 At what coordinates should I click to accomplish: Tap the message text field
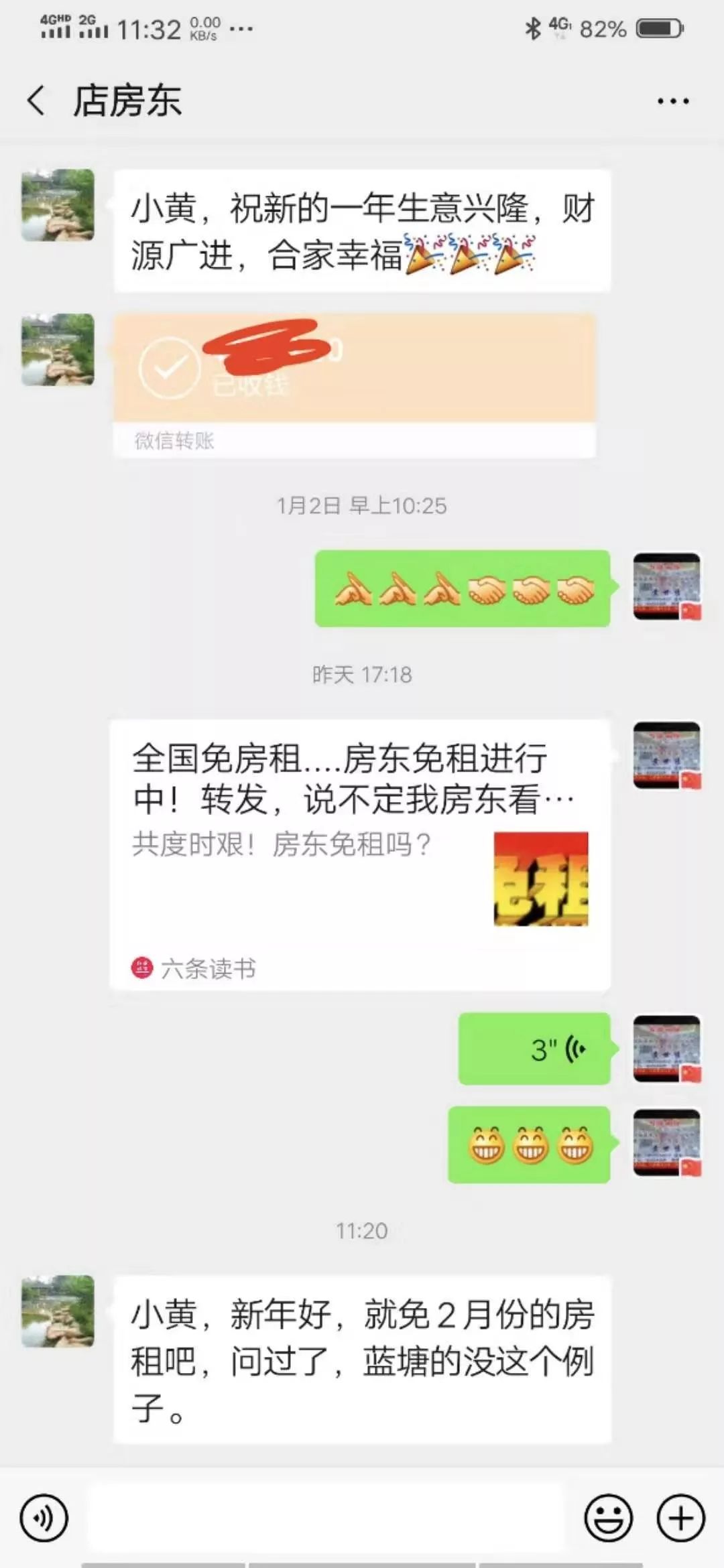(x=325, y=1517)
